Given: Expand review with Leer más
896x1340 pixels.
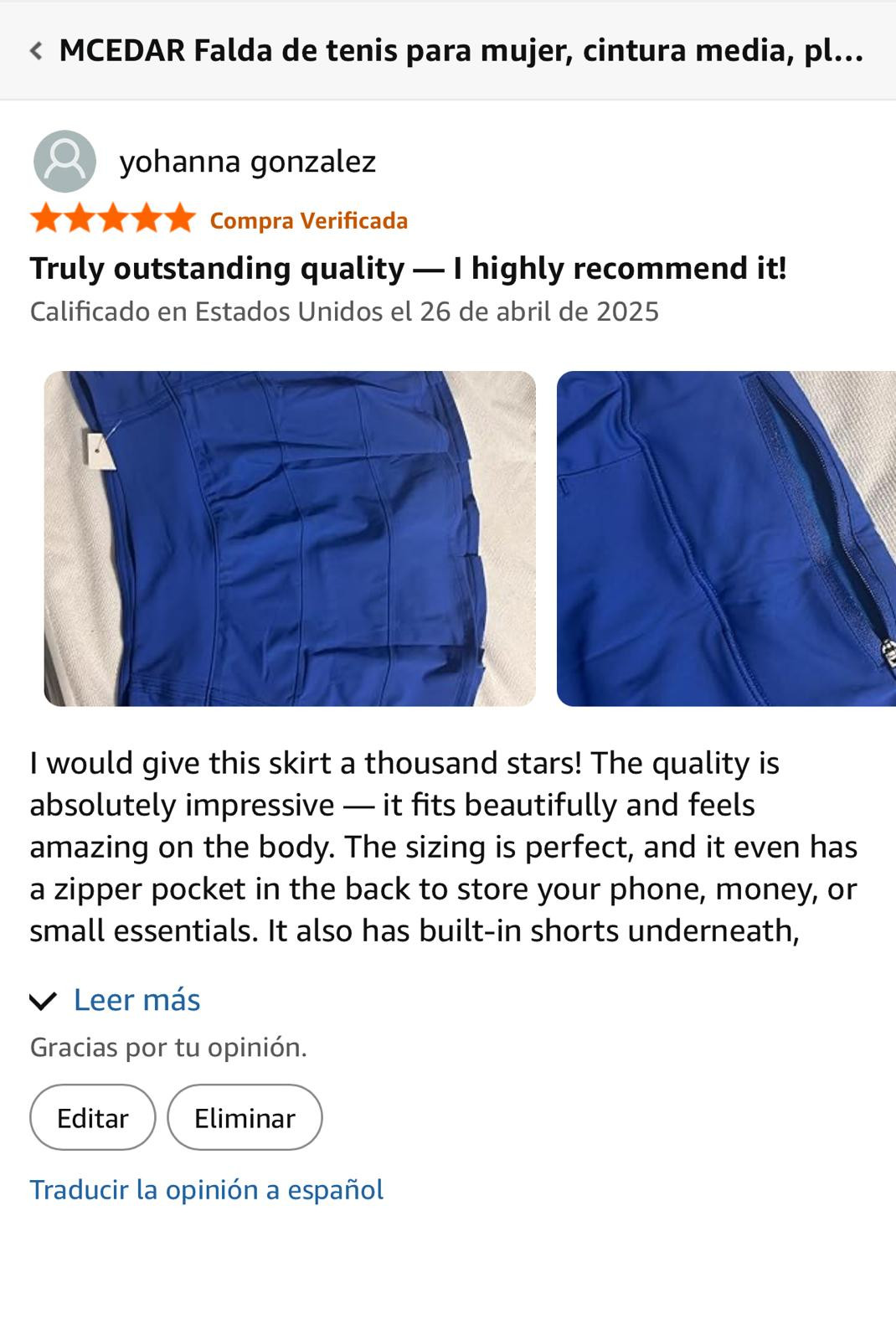Looking at the screenshot, I should (x=136, y=999).
